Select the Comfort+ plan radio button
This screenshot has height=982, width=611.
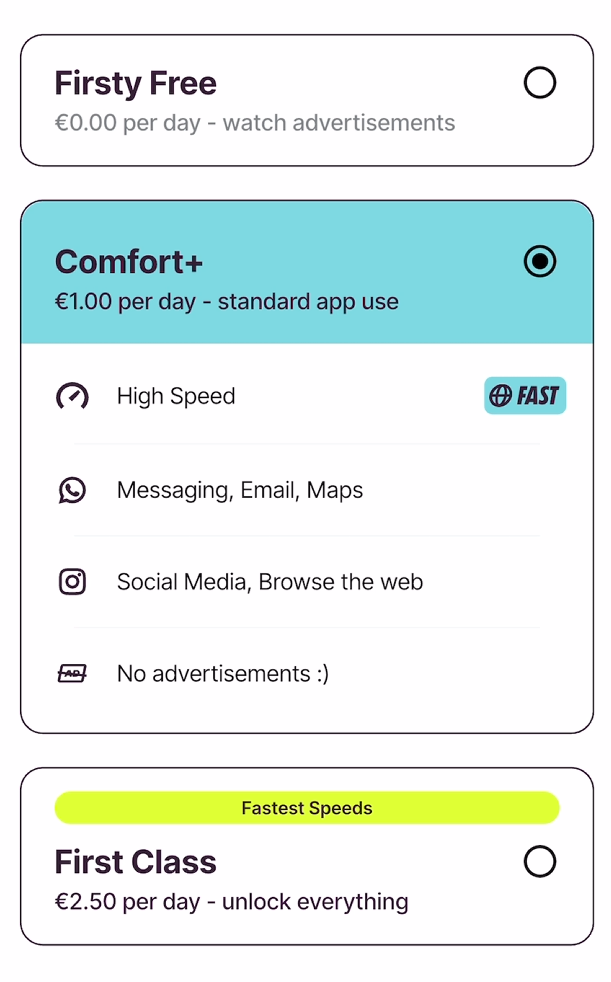539,262
